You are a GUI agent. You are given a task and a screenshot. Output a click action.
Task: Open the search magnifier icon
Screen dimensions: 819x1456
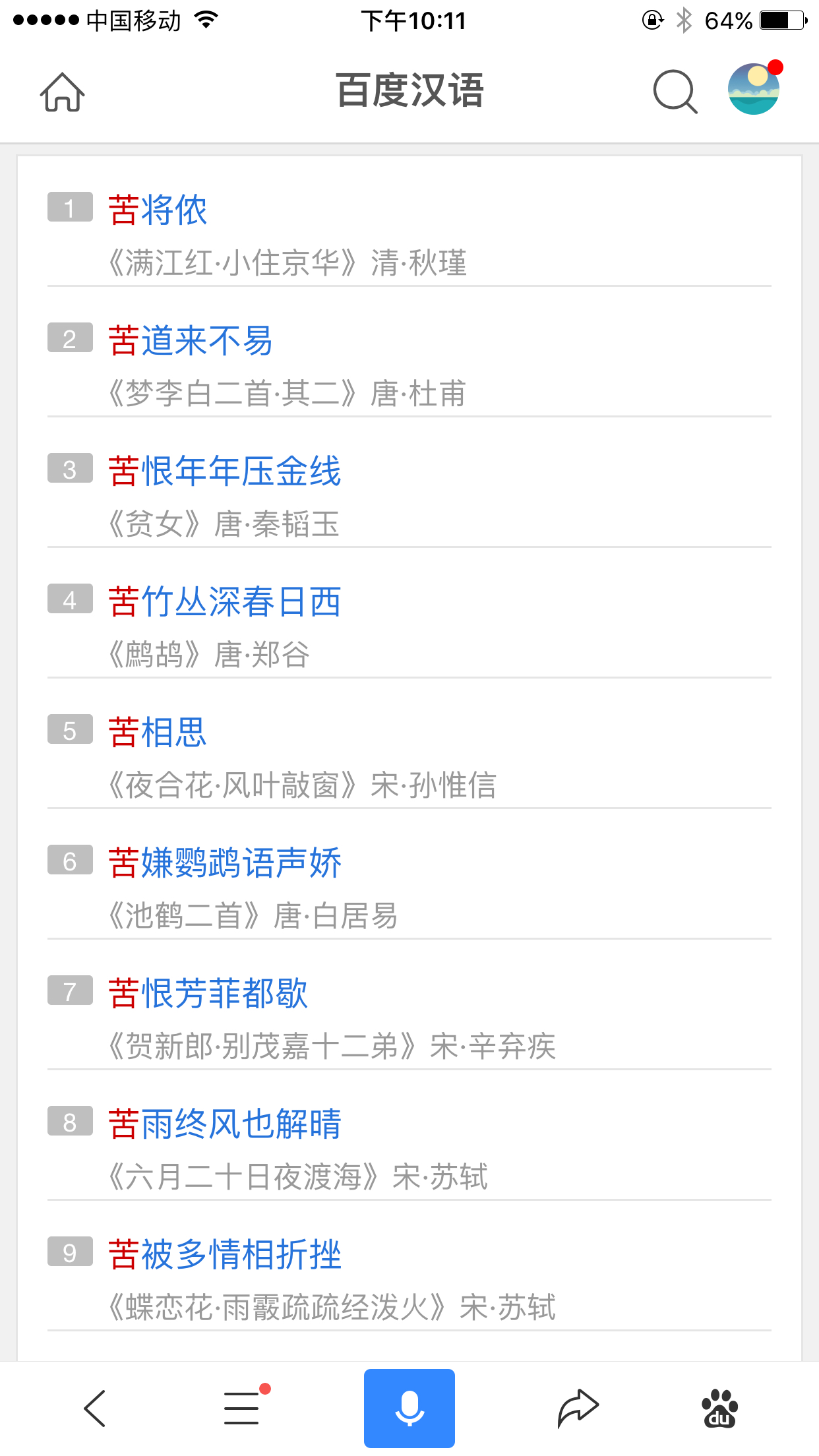[675, 92]
